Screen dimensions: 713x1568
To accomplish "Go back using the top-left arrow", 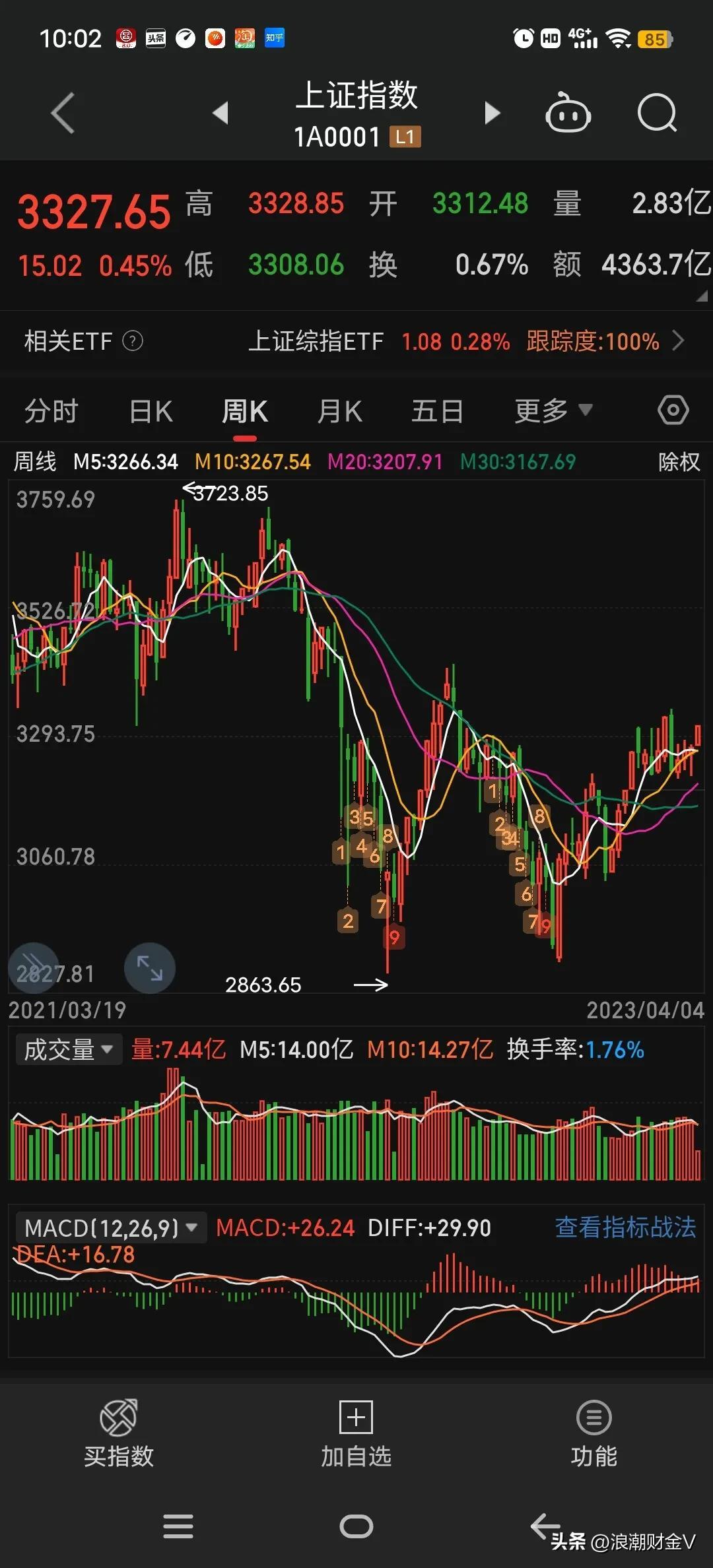I will pos(63,114).
